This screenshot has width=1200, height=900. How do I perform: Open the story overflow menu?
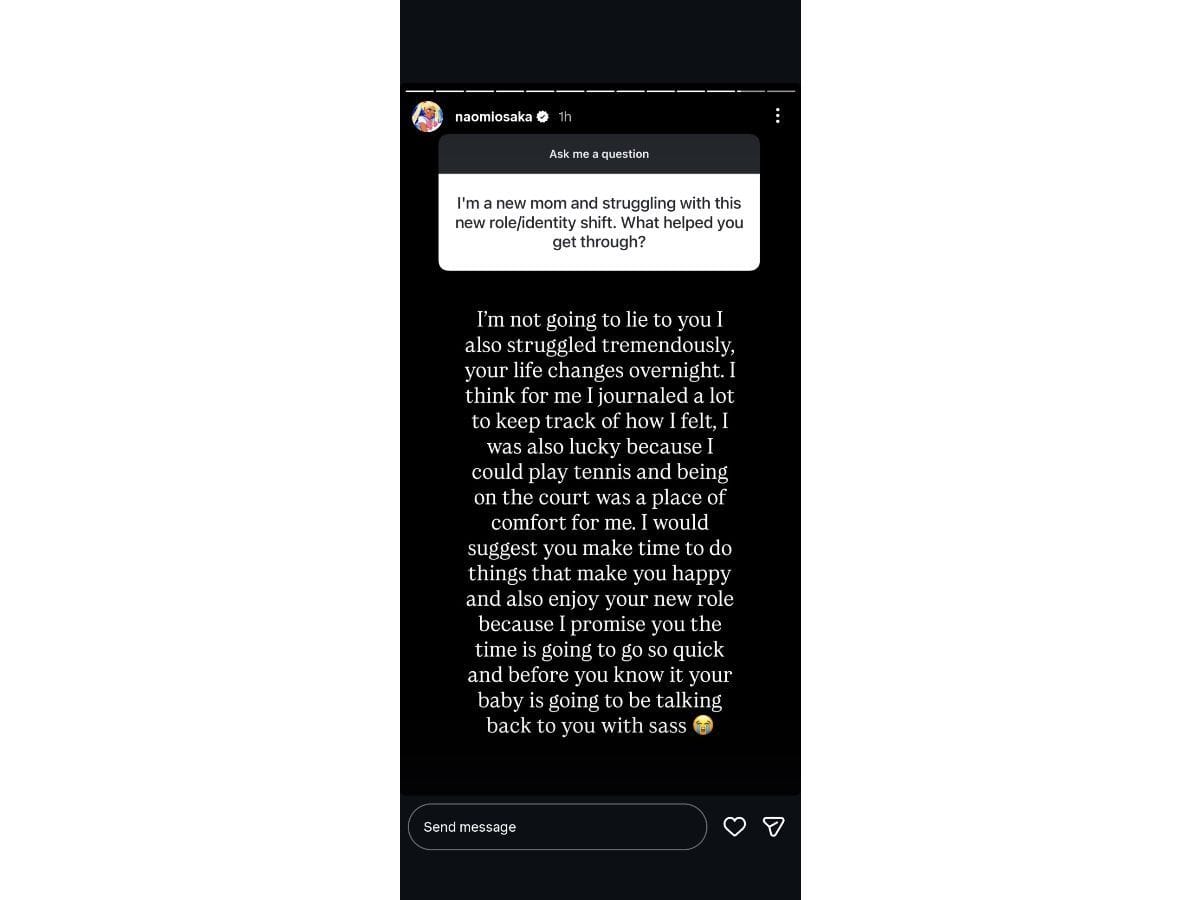[x=777, y=116]
